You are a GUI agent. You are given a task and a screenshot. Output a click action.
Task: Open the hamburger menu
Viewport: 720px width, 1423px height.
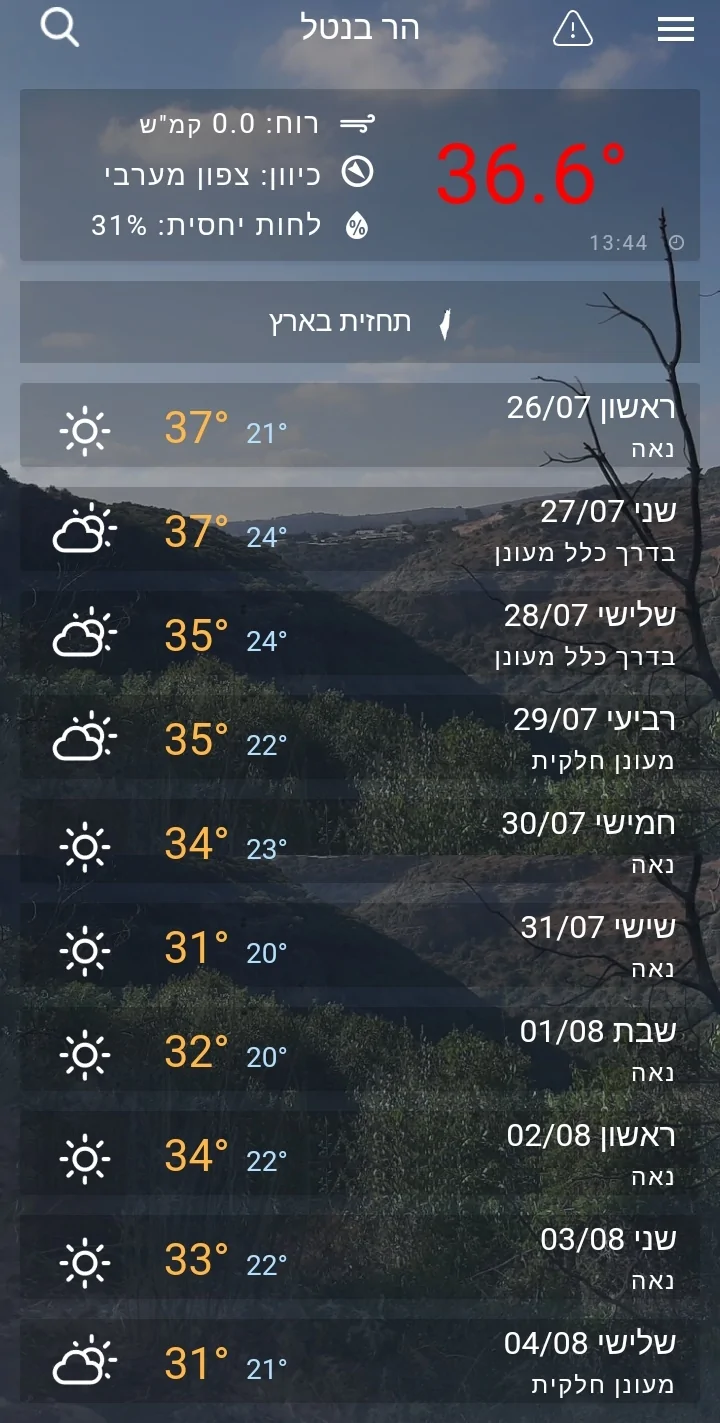(x=676, y=30)
